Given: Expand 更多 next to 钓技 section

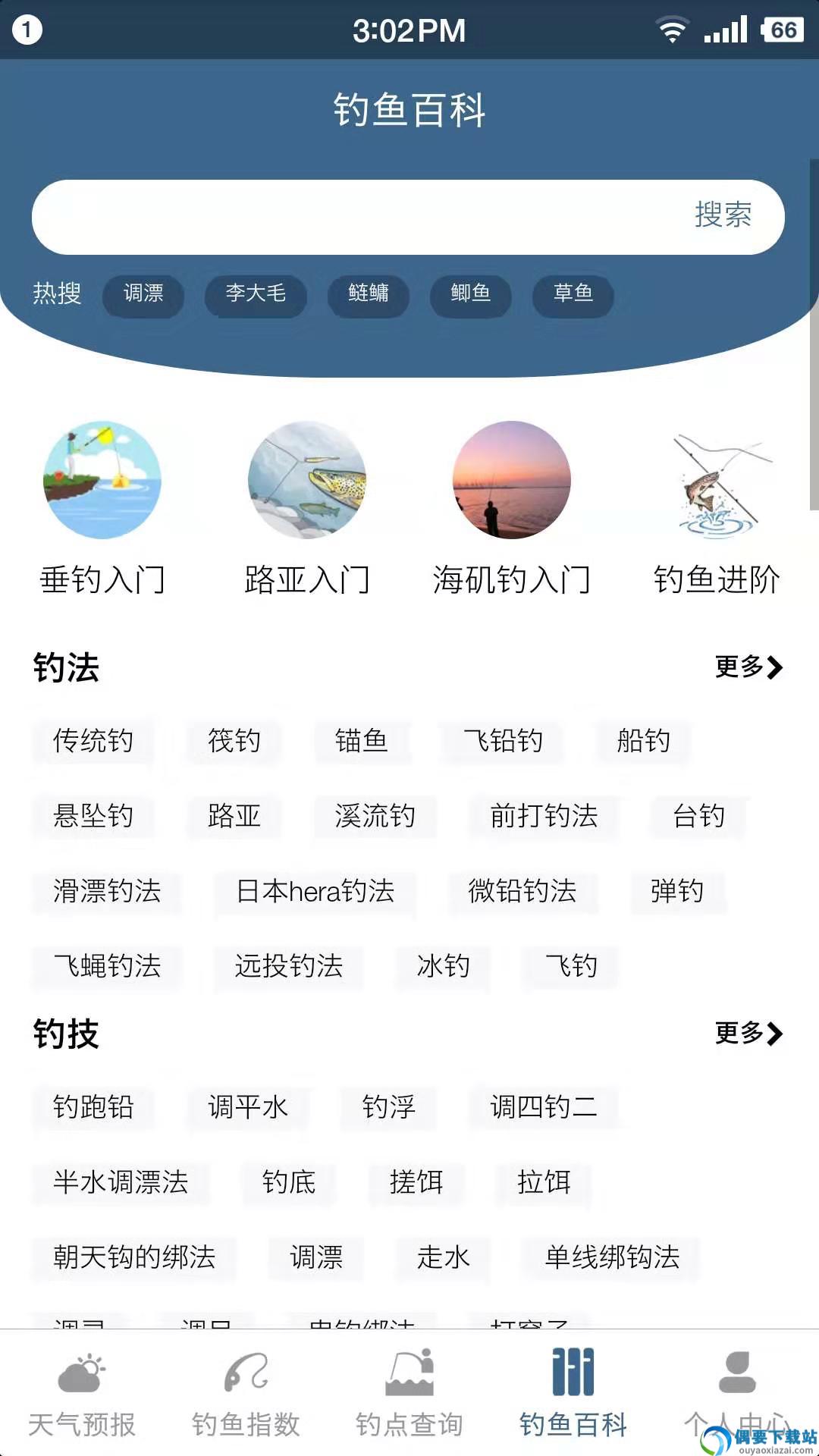Looking at the screenshot, I should 749,1033.
